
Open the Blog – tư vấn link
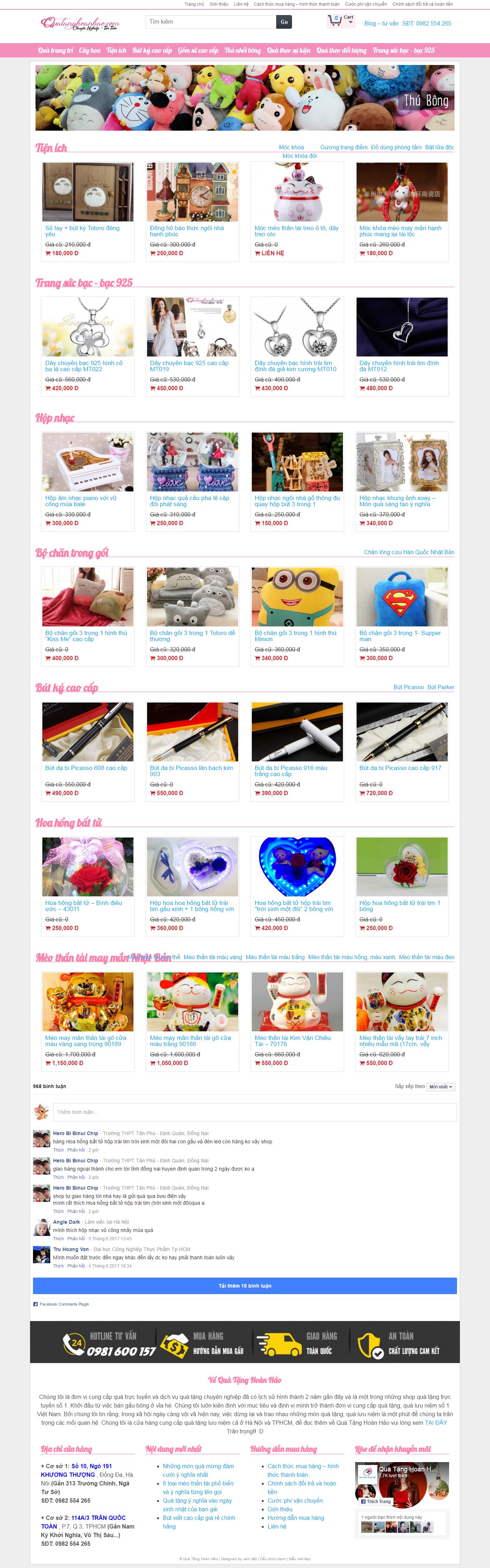381,24
